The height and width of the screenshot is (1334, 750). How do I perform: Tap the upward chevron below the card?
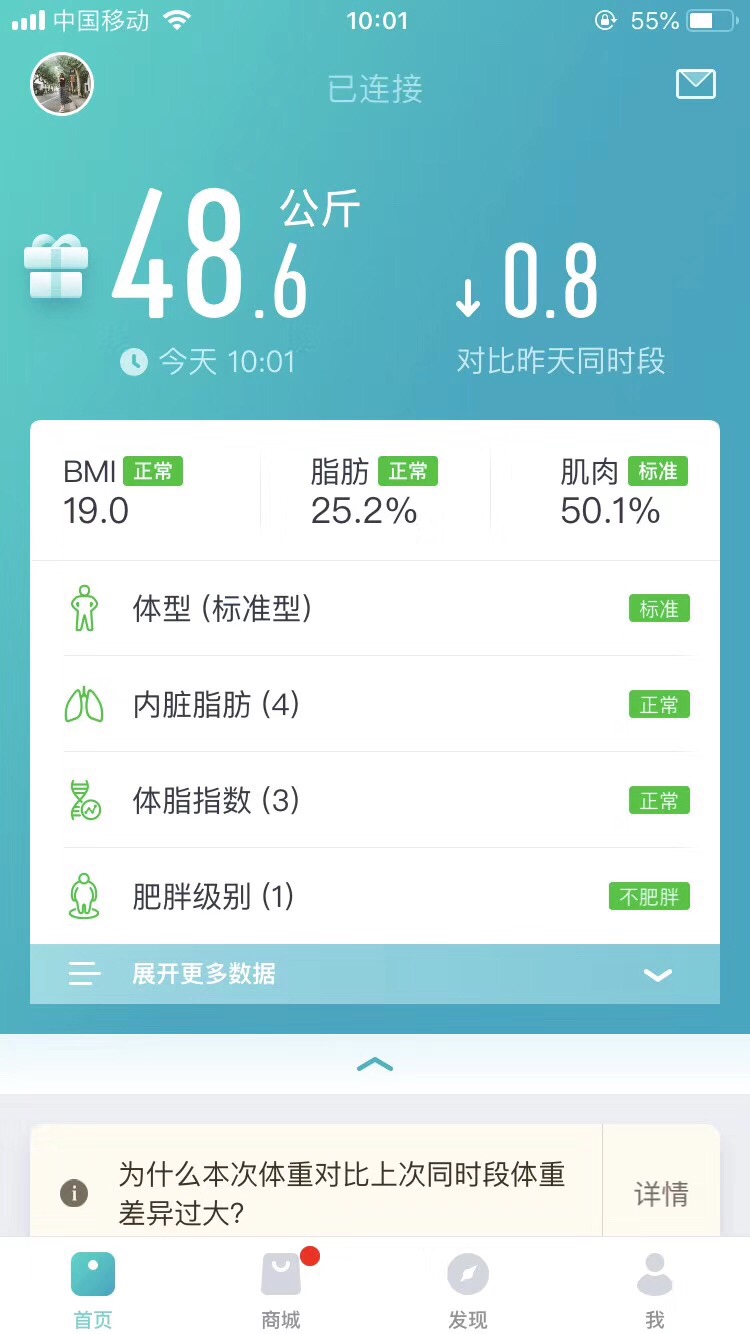pos(375,1065)
